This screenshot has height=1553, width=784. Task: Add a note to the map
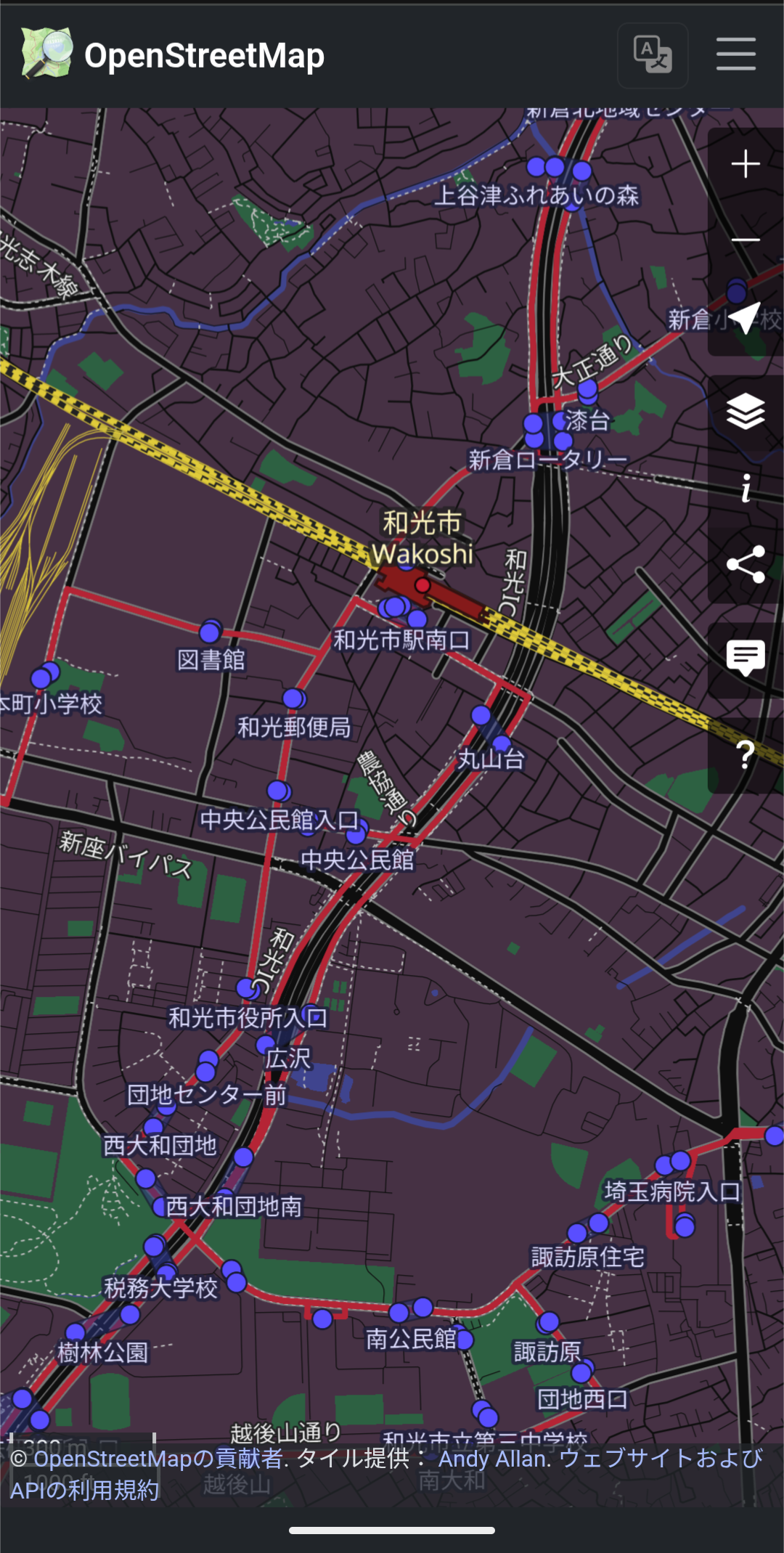746,659
